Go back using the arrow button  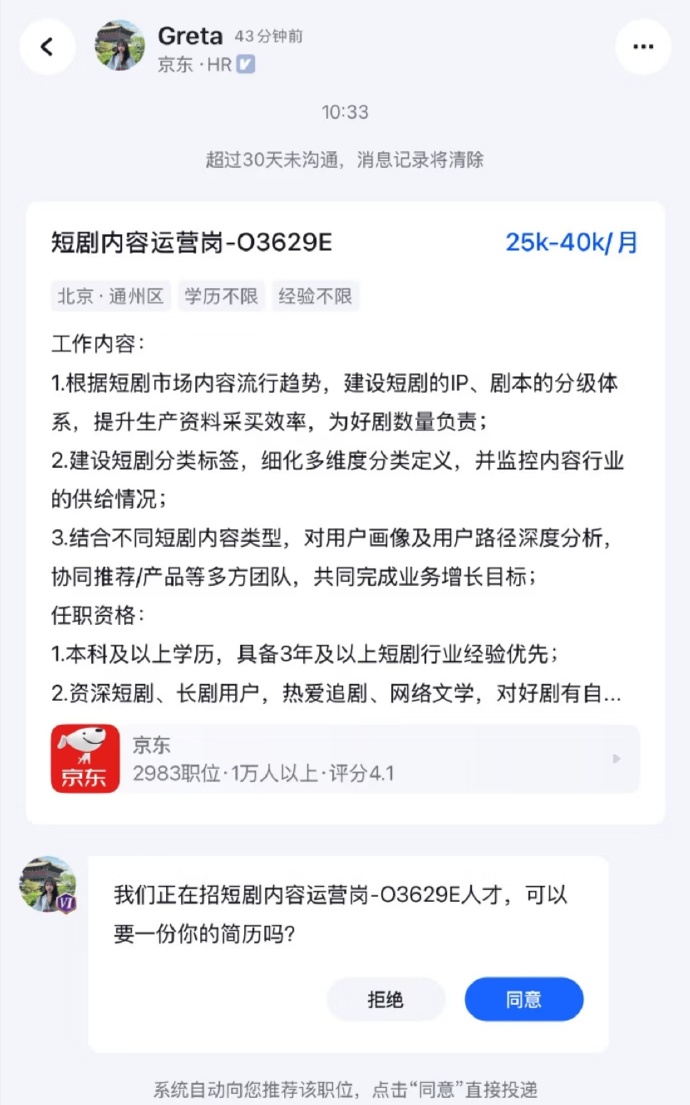[x=47, y=47]
